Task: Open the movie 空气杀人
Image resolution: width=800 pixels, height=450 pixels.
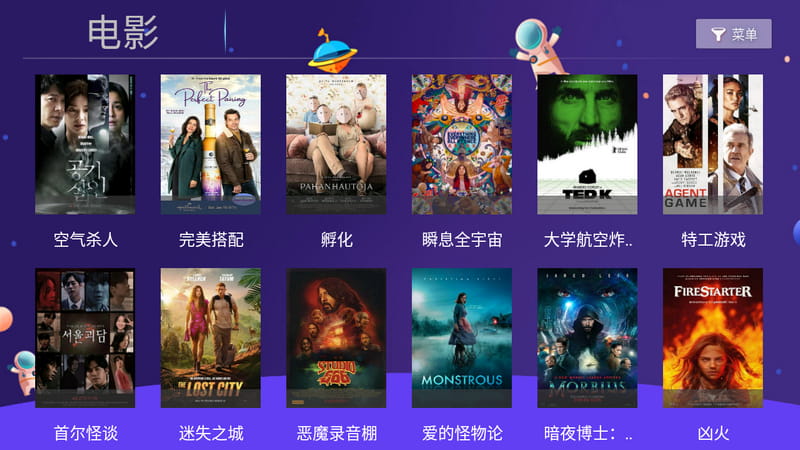Action: click(x=85, y=145)
